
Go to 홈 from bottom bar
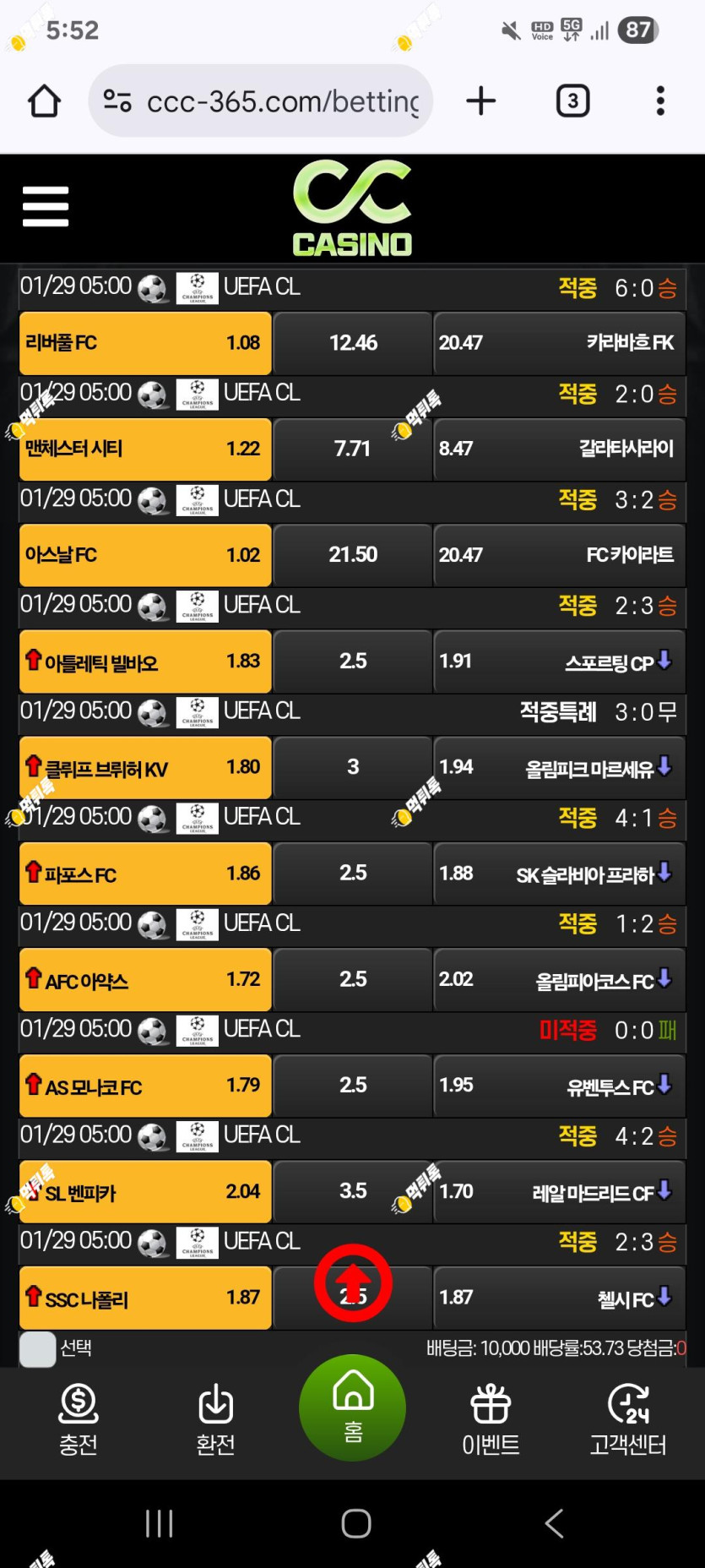click(x=353, y=1407)
